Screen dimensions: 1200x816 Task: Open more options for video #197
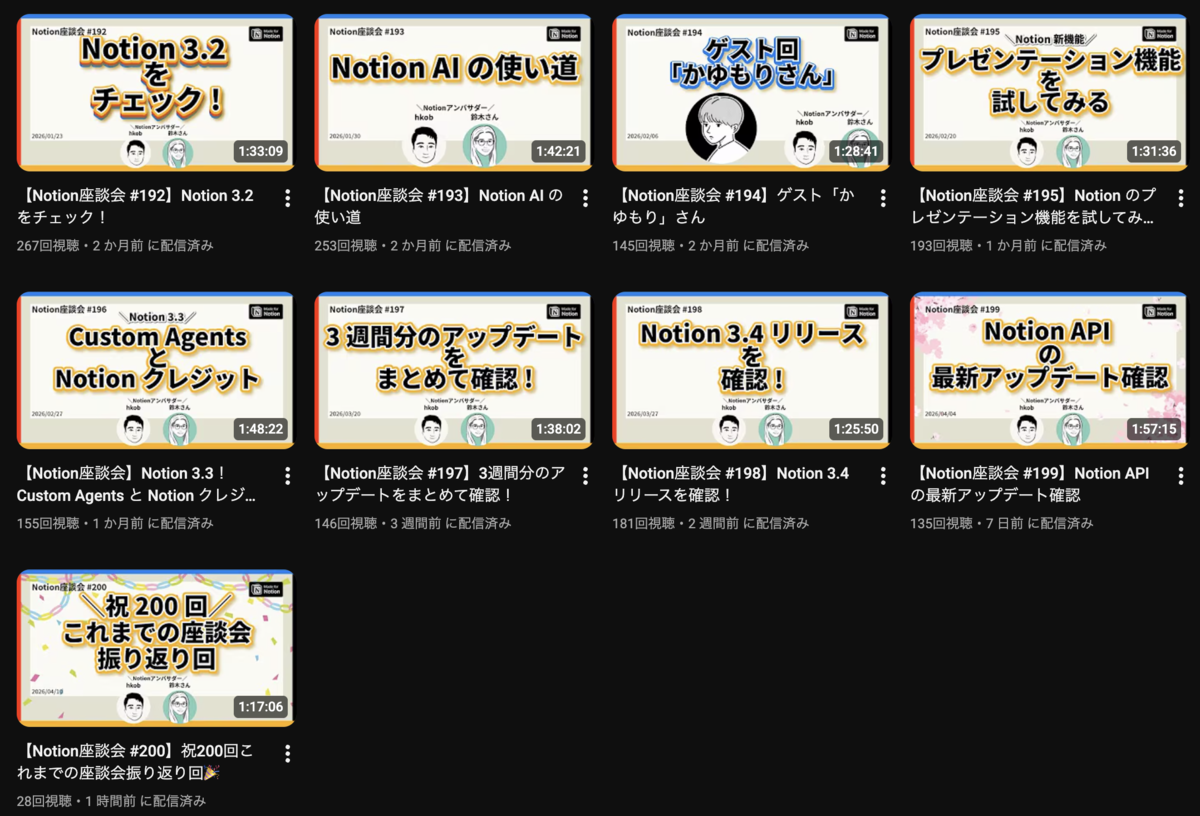click(585, 476)
